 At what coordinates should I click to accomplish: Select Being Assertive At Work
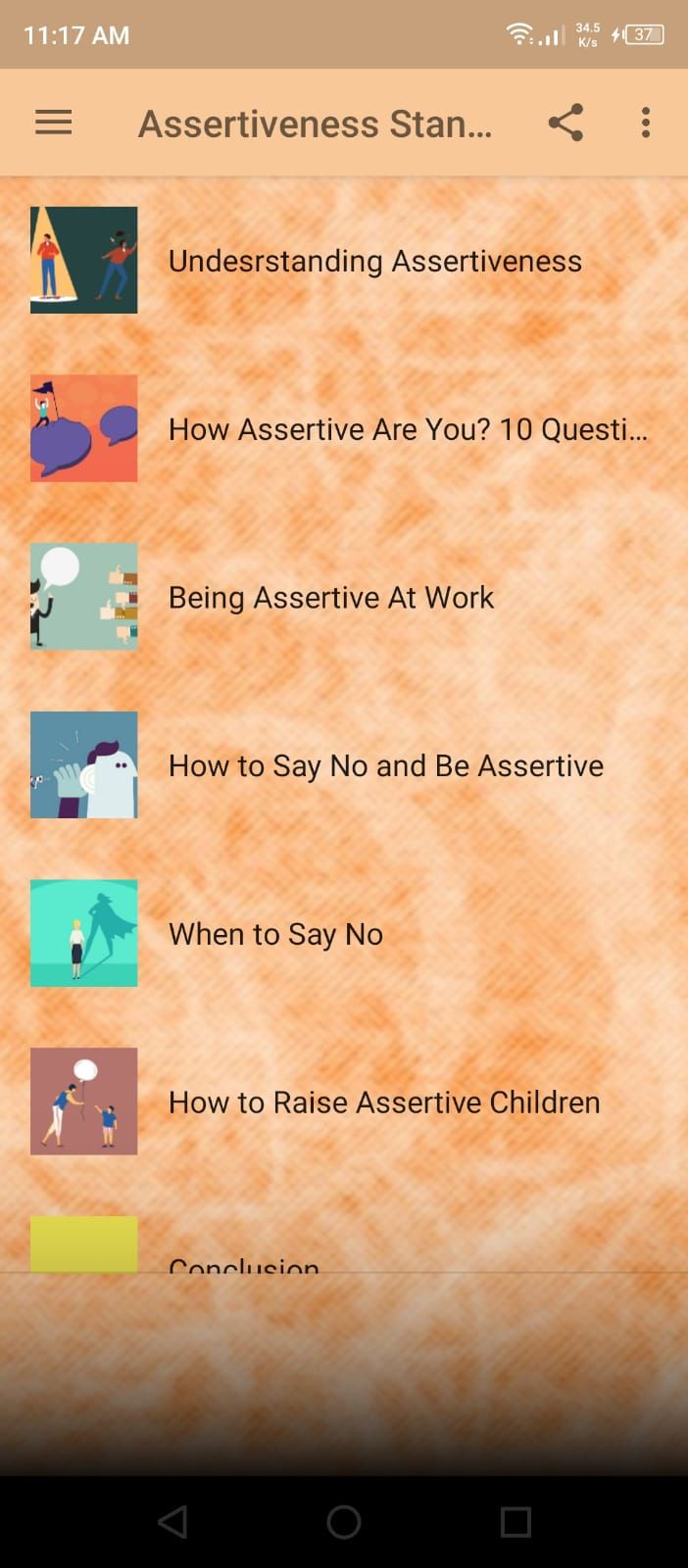[x=331, y=598]
